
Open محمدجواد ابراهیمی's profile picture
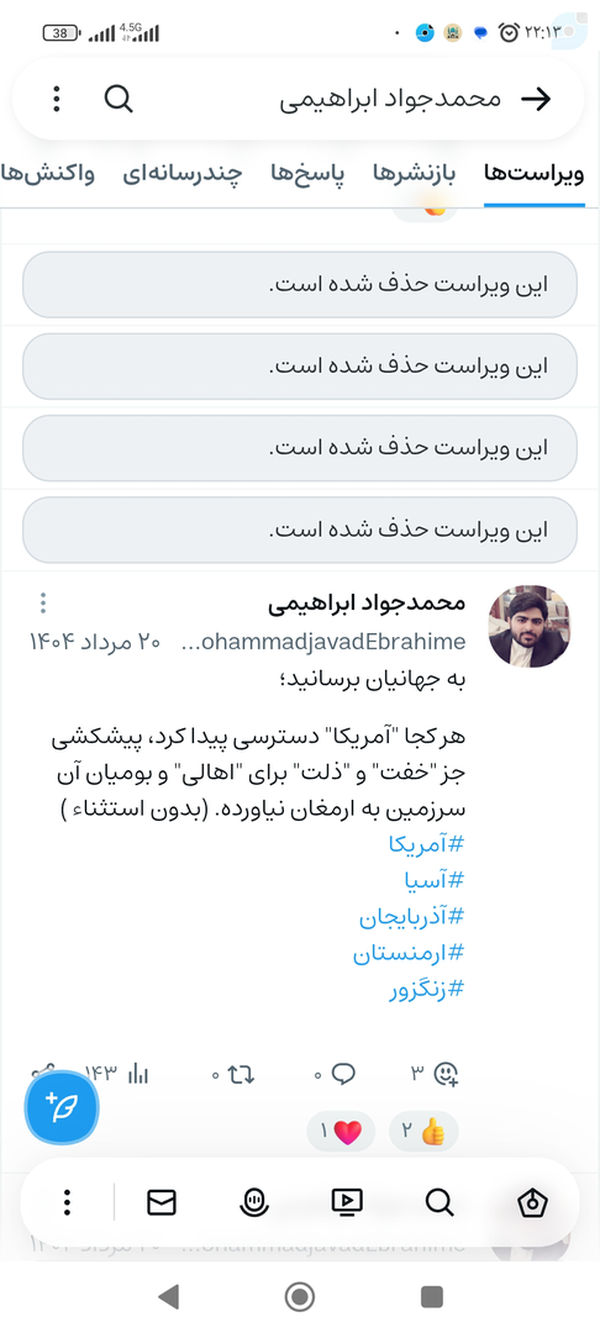click(529, 626)
